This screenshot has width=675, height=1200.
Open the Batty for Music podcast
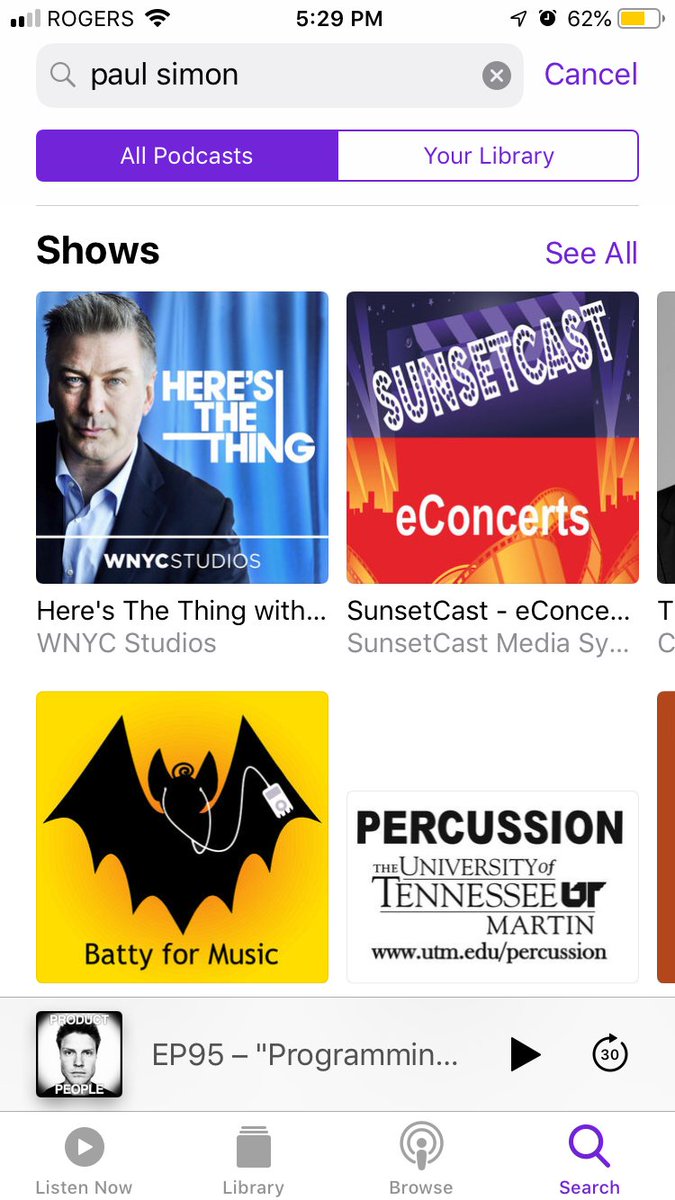[x=182, y=837]
